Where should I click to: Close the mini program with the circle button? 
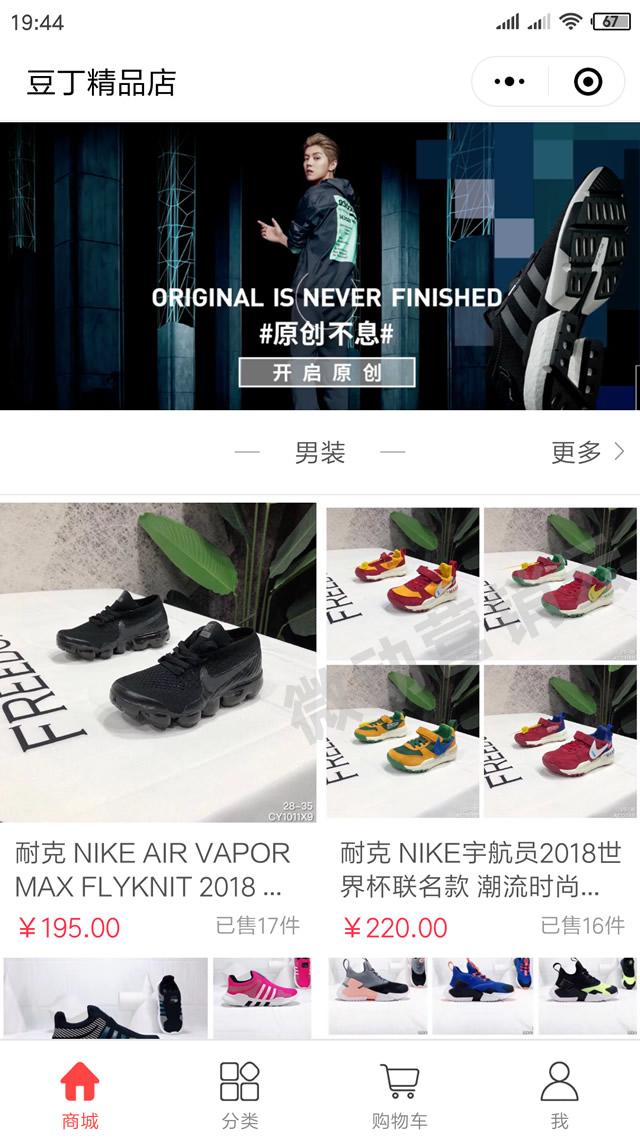tap(588, 82)
